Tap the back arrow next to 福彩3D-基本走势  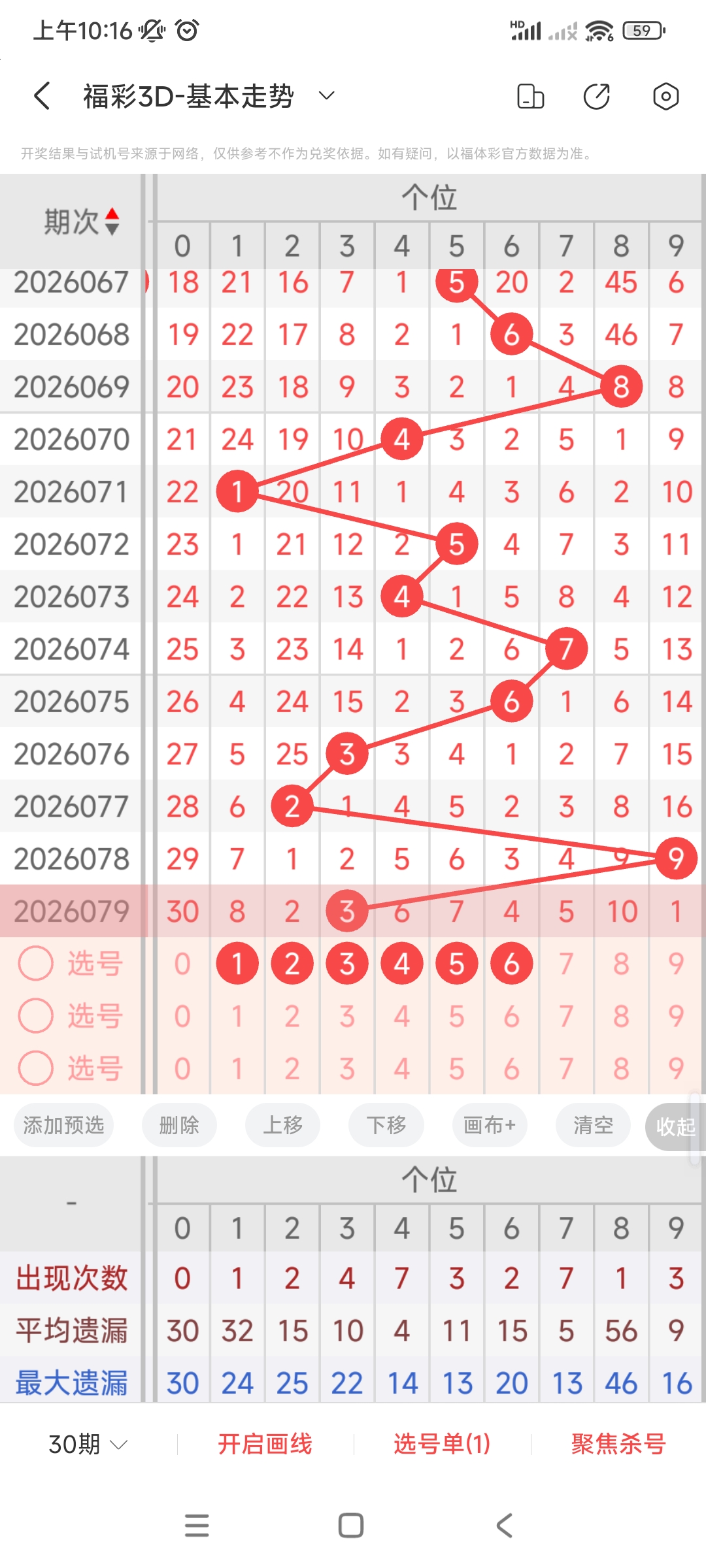point(42,96)
